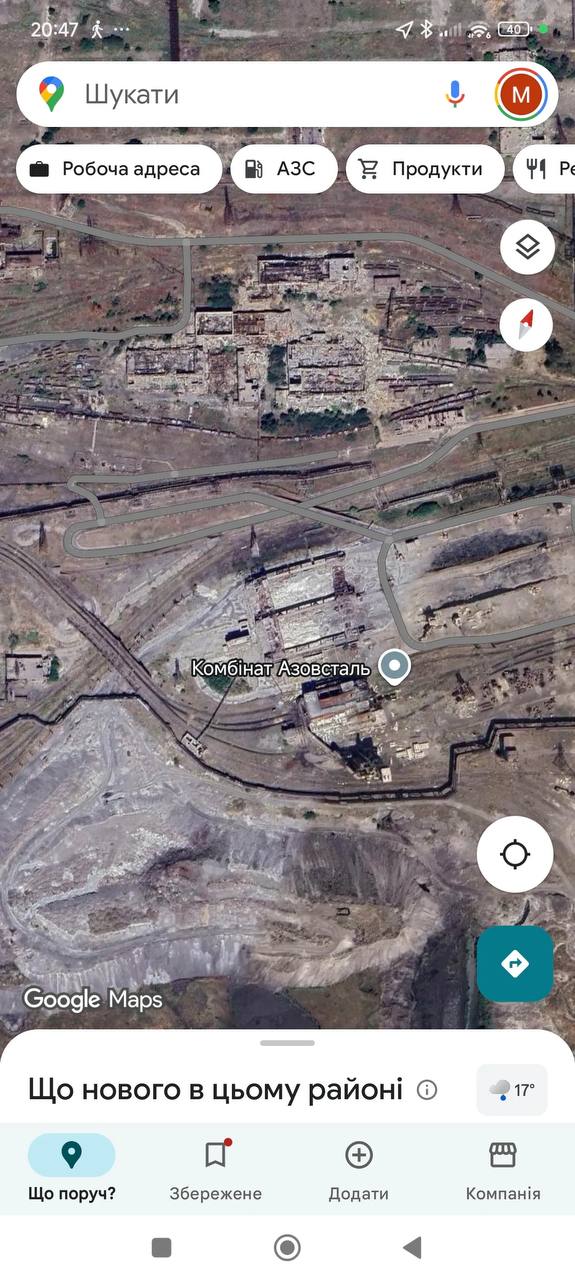Viewport: 575px width, 1280px height.
Task: Switch to the Збережене tab
Action: point(215,1170)
